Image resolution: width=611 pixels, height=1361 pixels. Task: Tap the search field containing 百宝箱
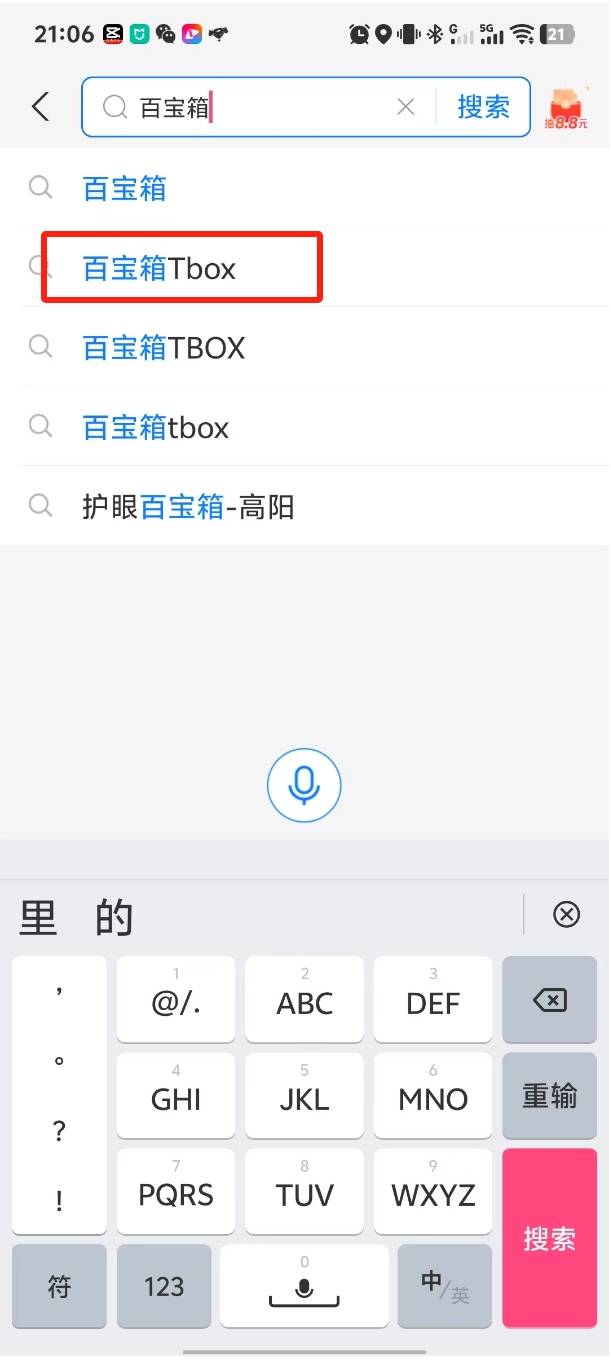[x=260, y=107]
